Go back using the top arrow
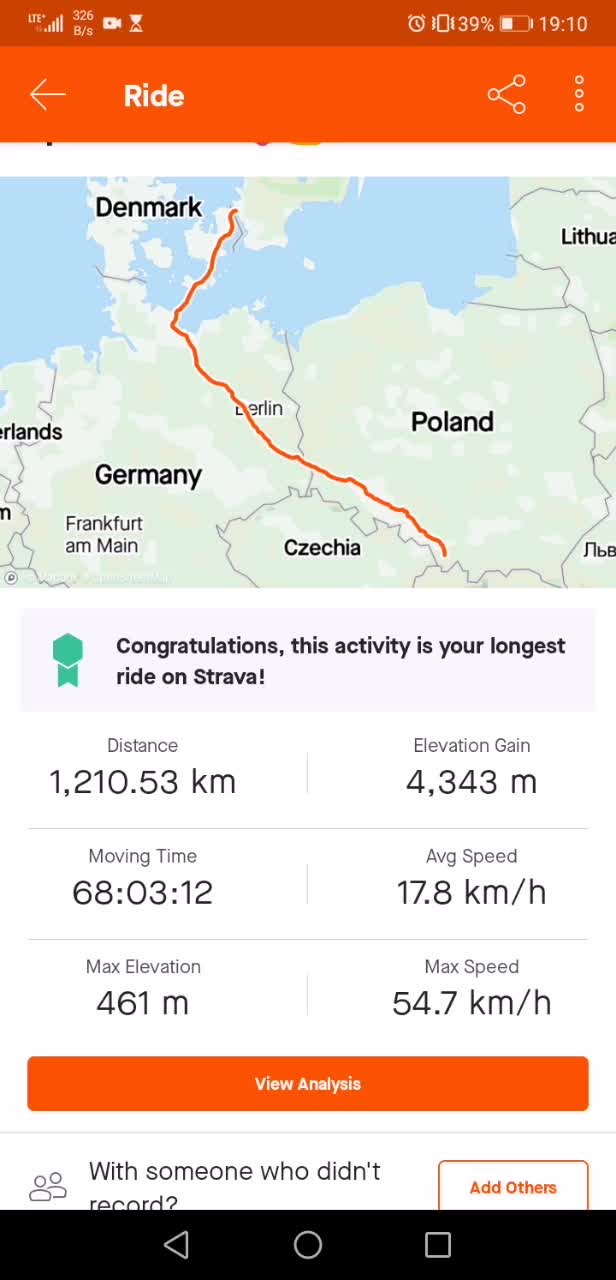This screenshot has height=1280, width=616. (47, 95)
